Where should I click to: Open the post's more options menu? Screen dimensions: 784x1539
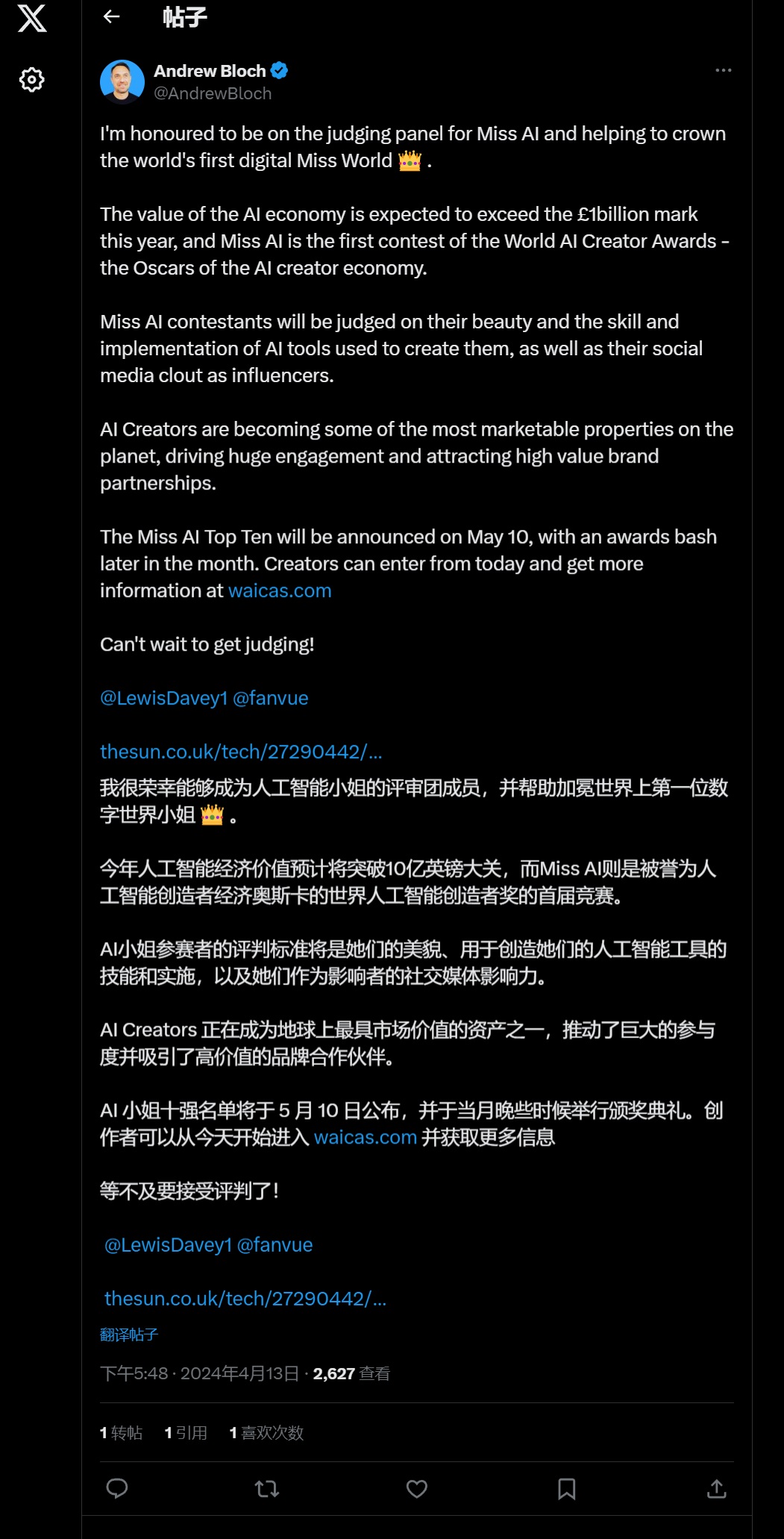click(x=723, y=70)
